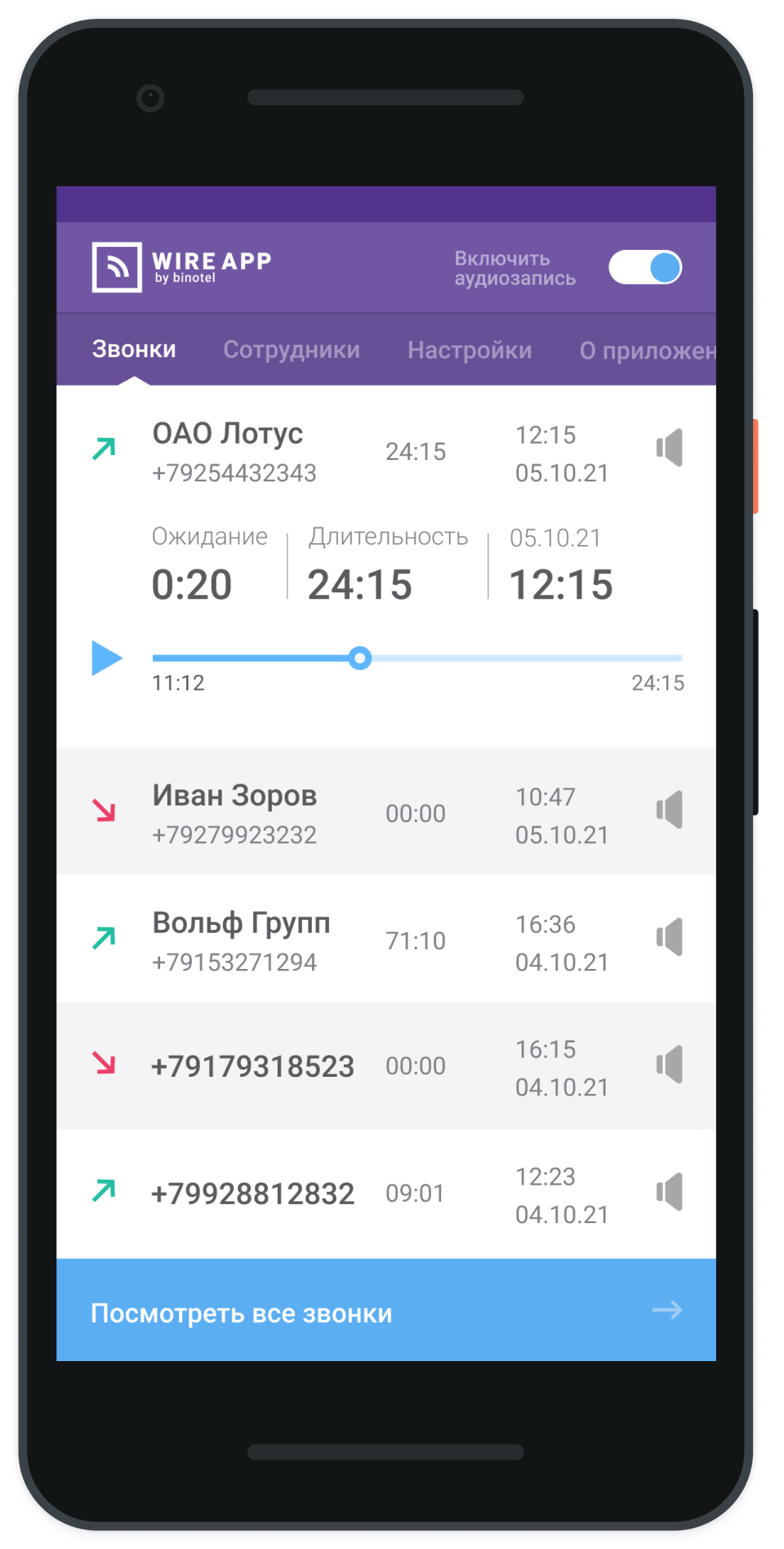Tap the speaker icon for Вольф Групп
This screenshot has width=784, height=1549.
point(669,937)
